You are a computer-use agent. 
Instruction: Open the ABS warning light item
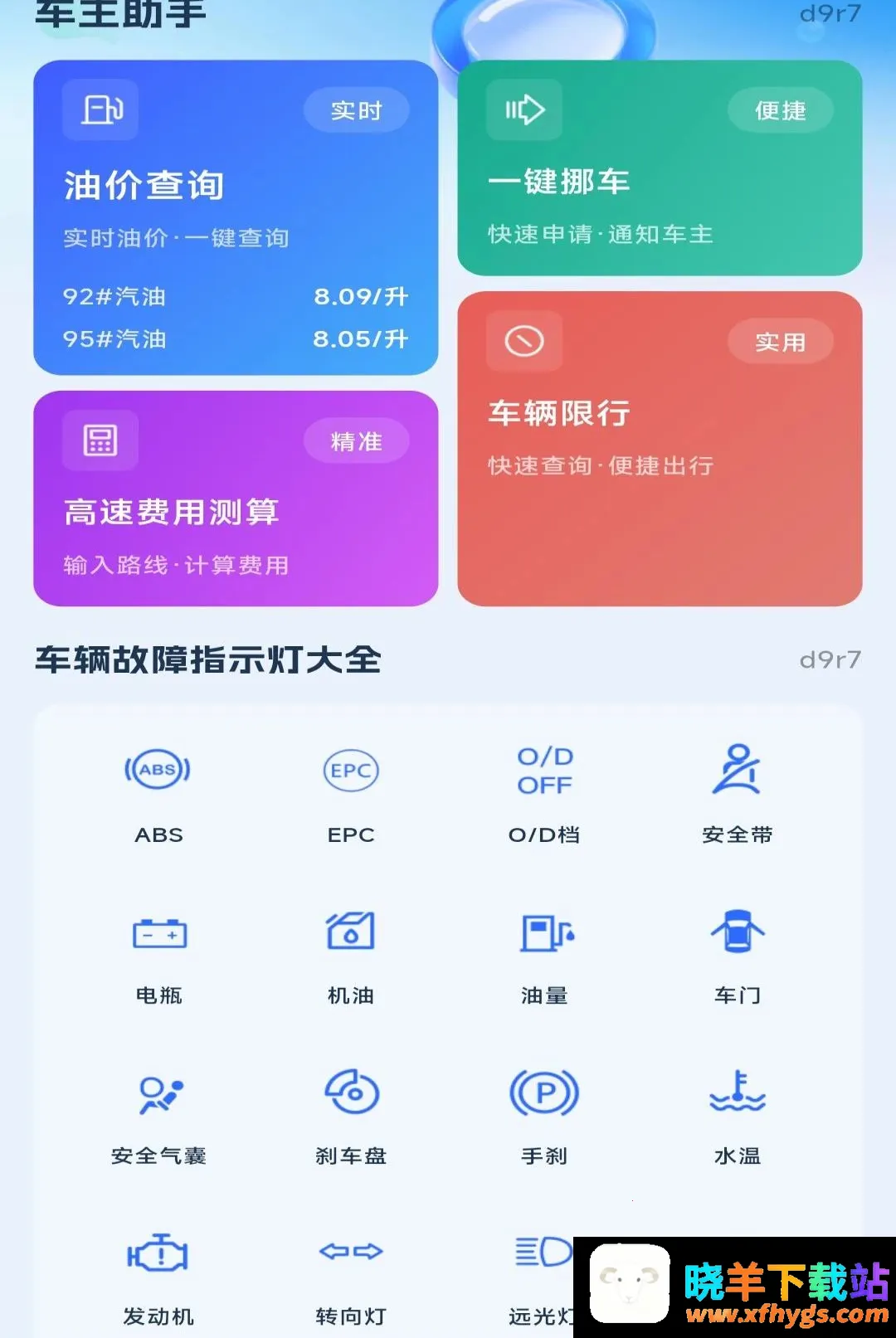(158, 795)
